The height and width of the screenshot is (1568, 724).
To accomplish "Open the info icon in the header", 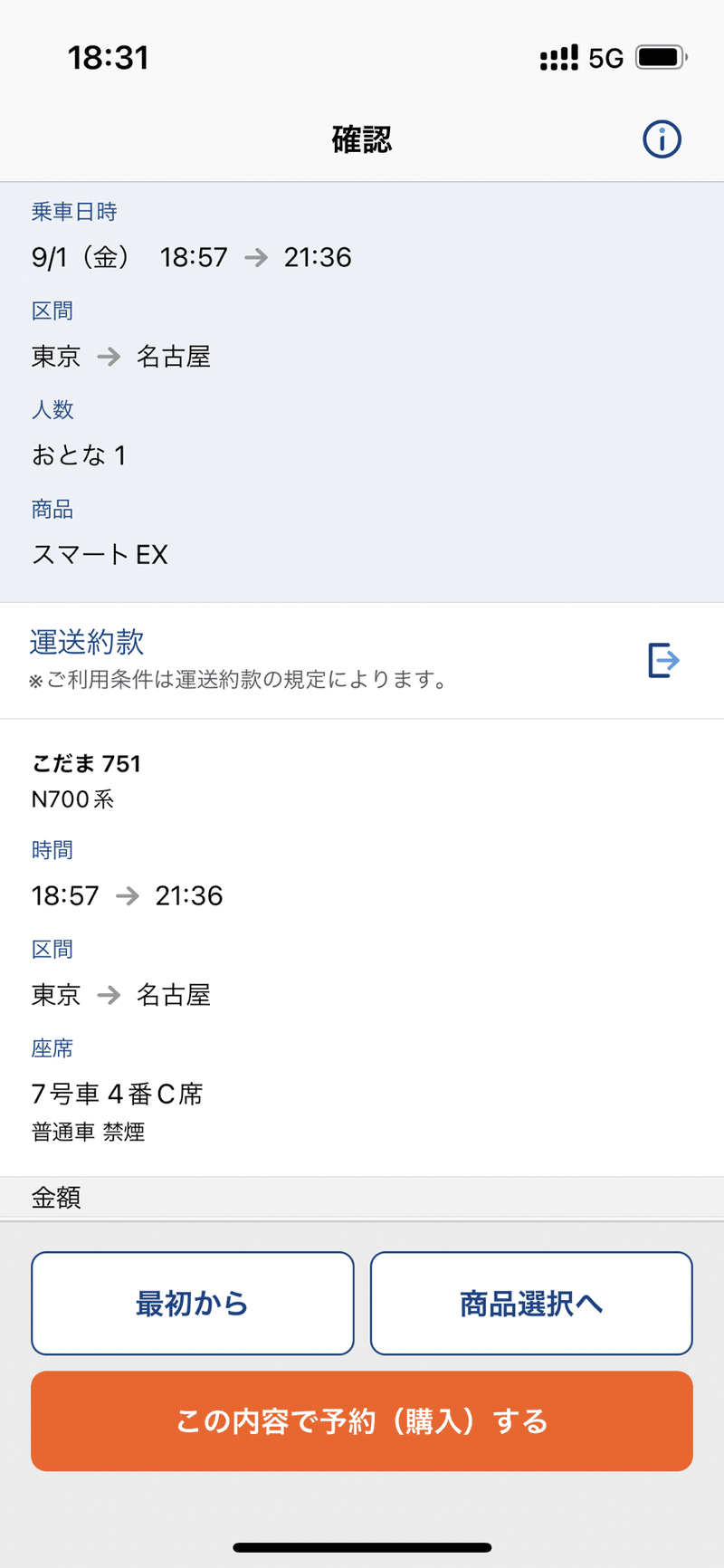I will coord(662,139).
